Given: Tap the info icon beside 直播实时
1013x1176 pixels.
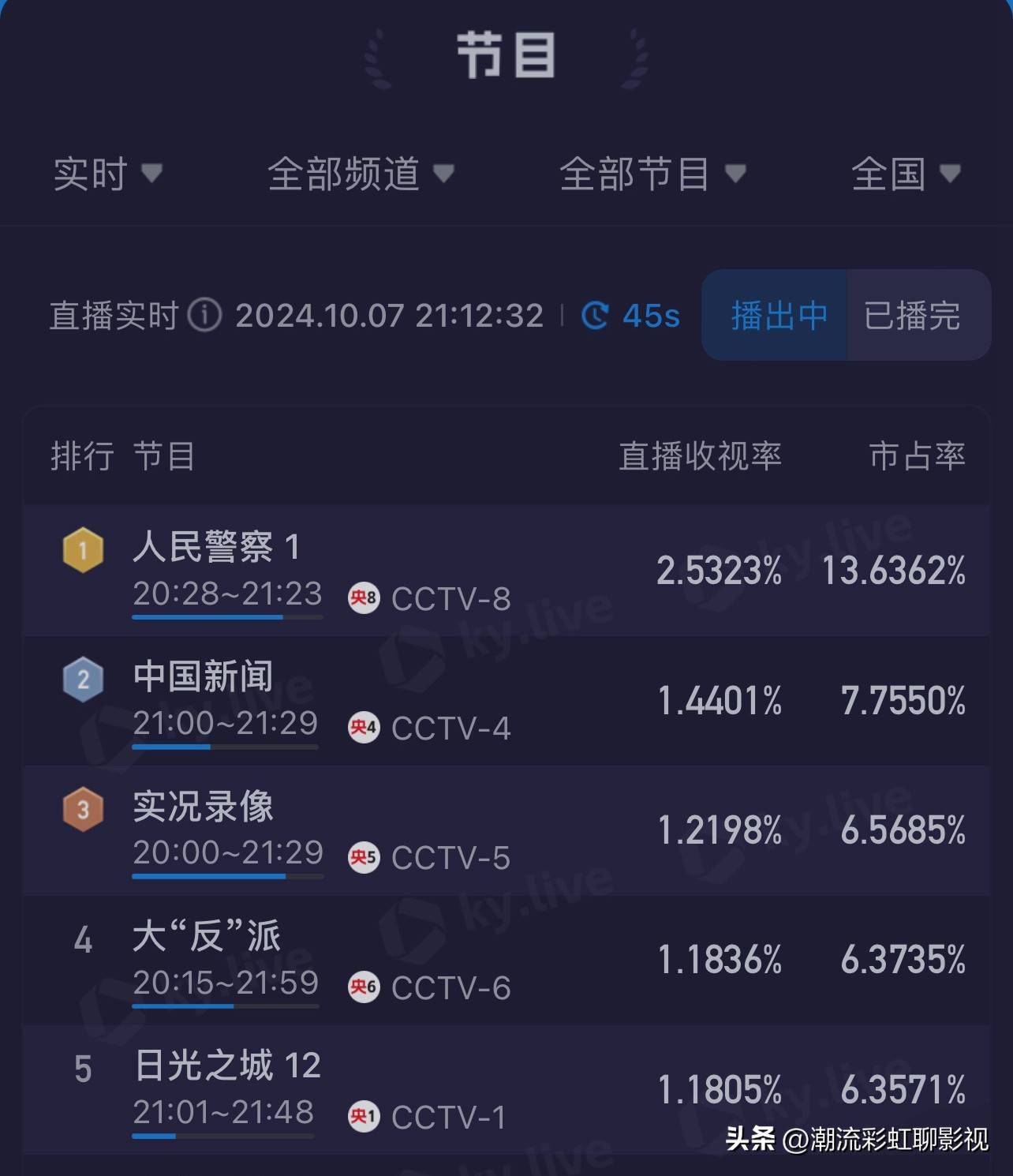Looking at the screenshot, I should pos(204,316).
